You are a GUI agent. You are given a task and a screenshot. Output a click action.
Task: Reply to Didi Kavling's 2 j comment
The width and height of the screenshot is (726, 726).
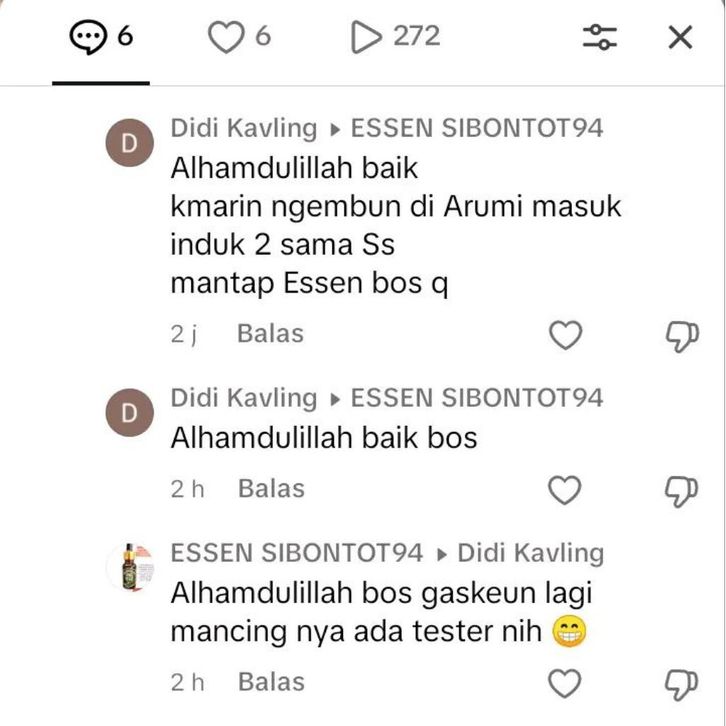click(x=270, y=334)
